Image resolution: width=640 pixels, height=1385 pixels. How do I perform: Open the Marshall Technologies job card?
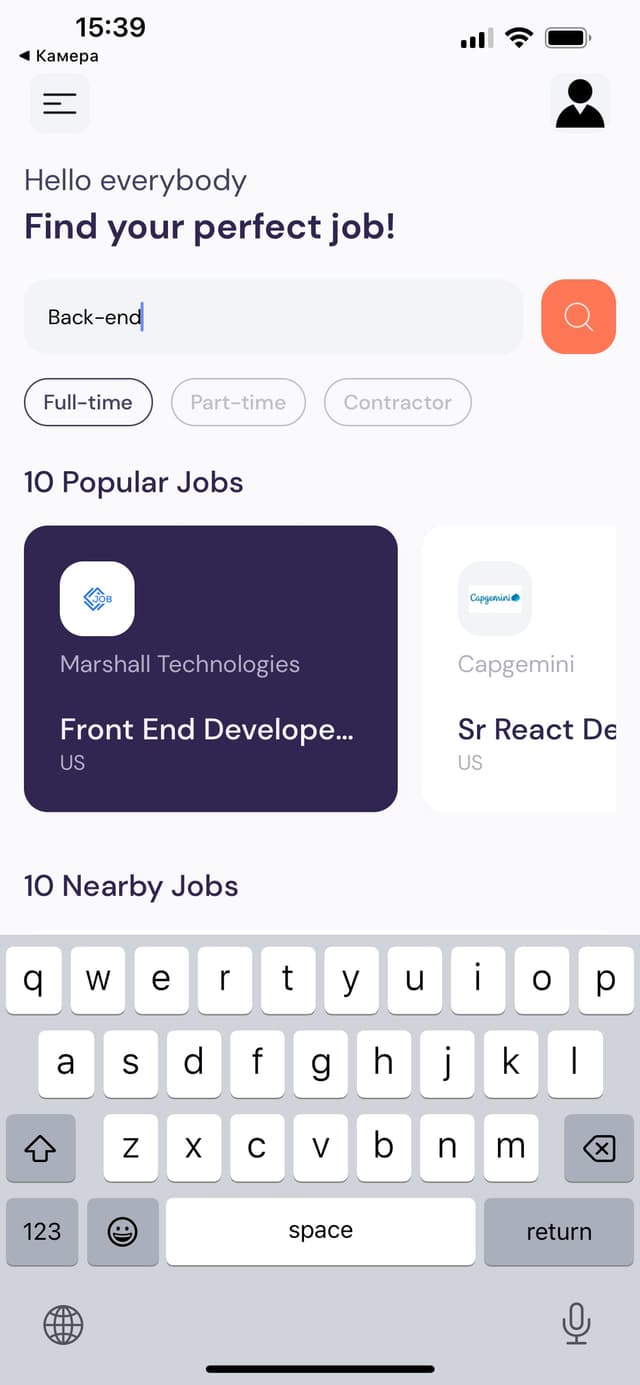coord(210,668)
